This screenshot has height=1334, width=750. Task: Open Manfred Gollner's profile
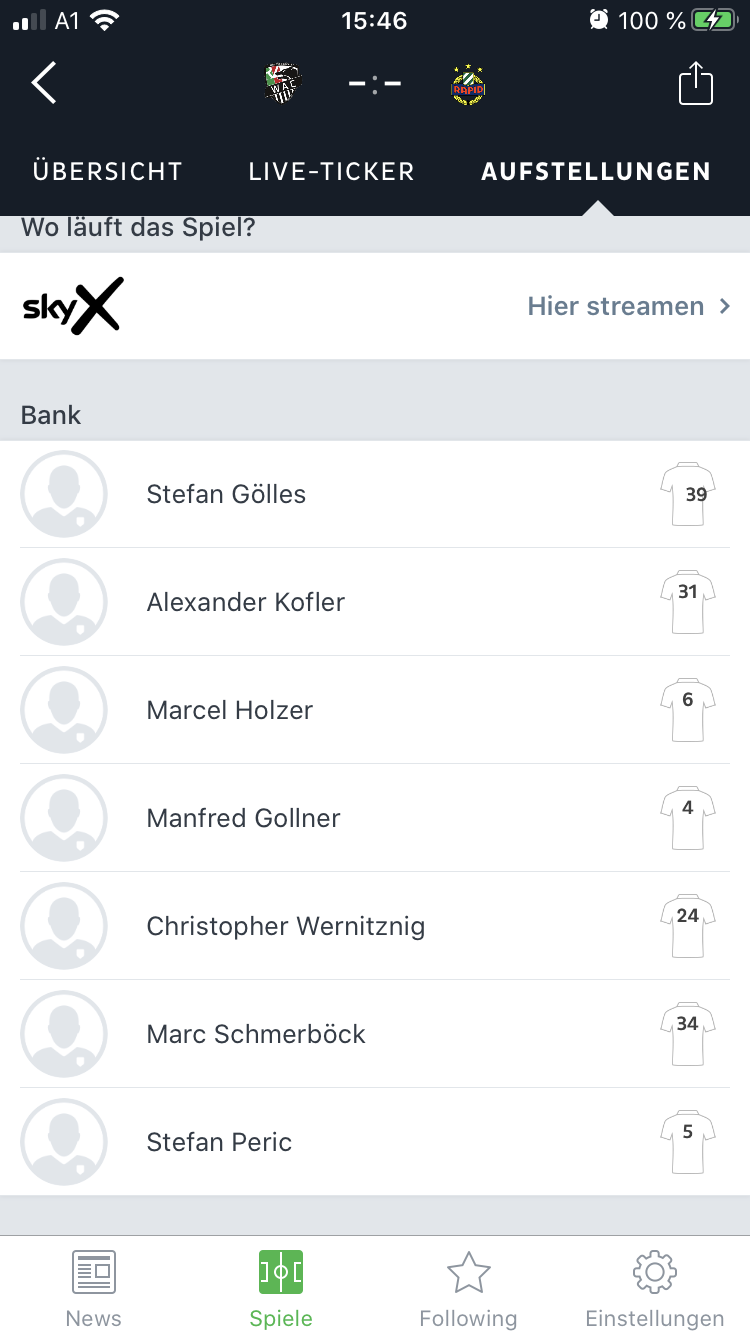(375, 818)
